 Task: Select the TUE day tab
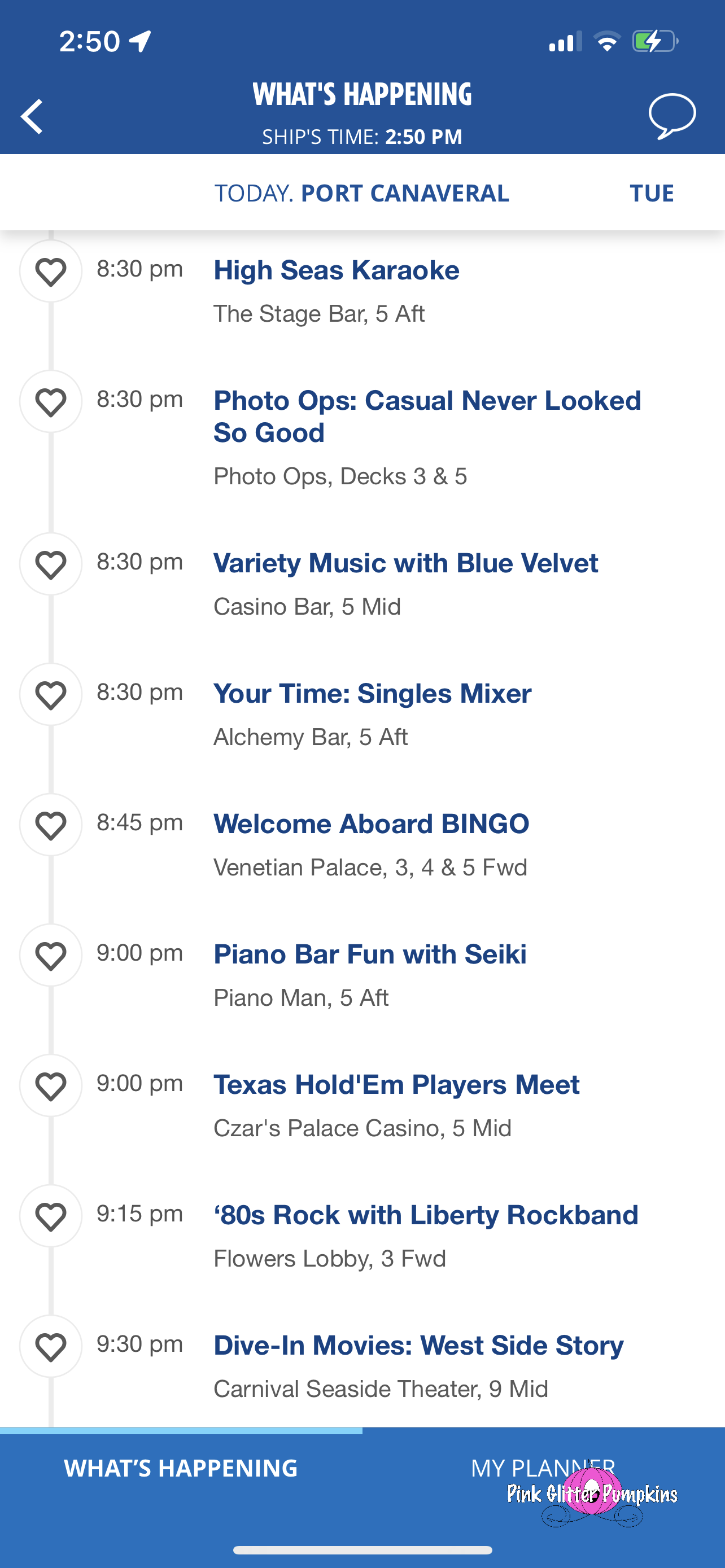point(652,193)
